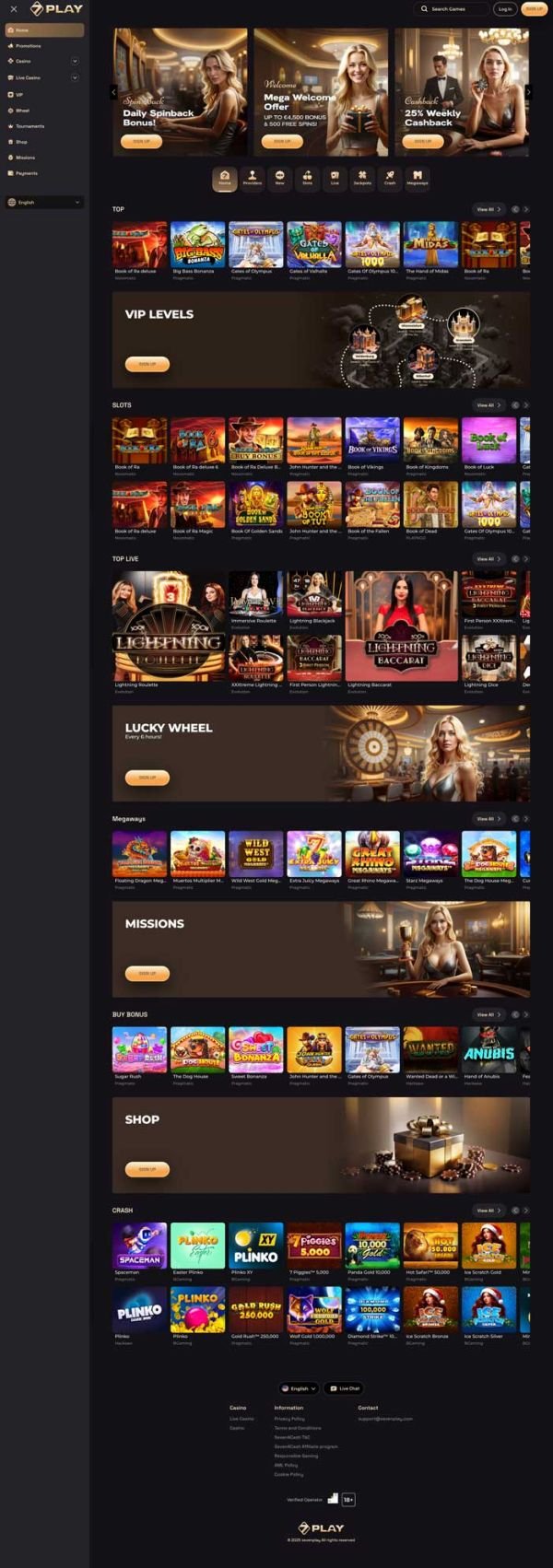
Task: Start the footer Live Chat
Action: point(346,1388)
